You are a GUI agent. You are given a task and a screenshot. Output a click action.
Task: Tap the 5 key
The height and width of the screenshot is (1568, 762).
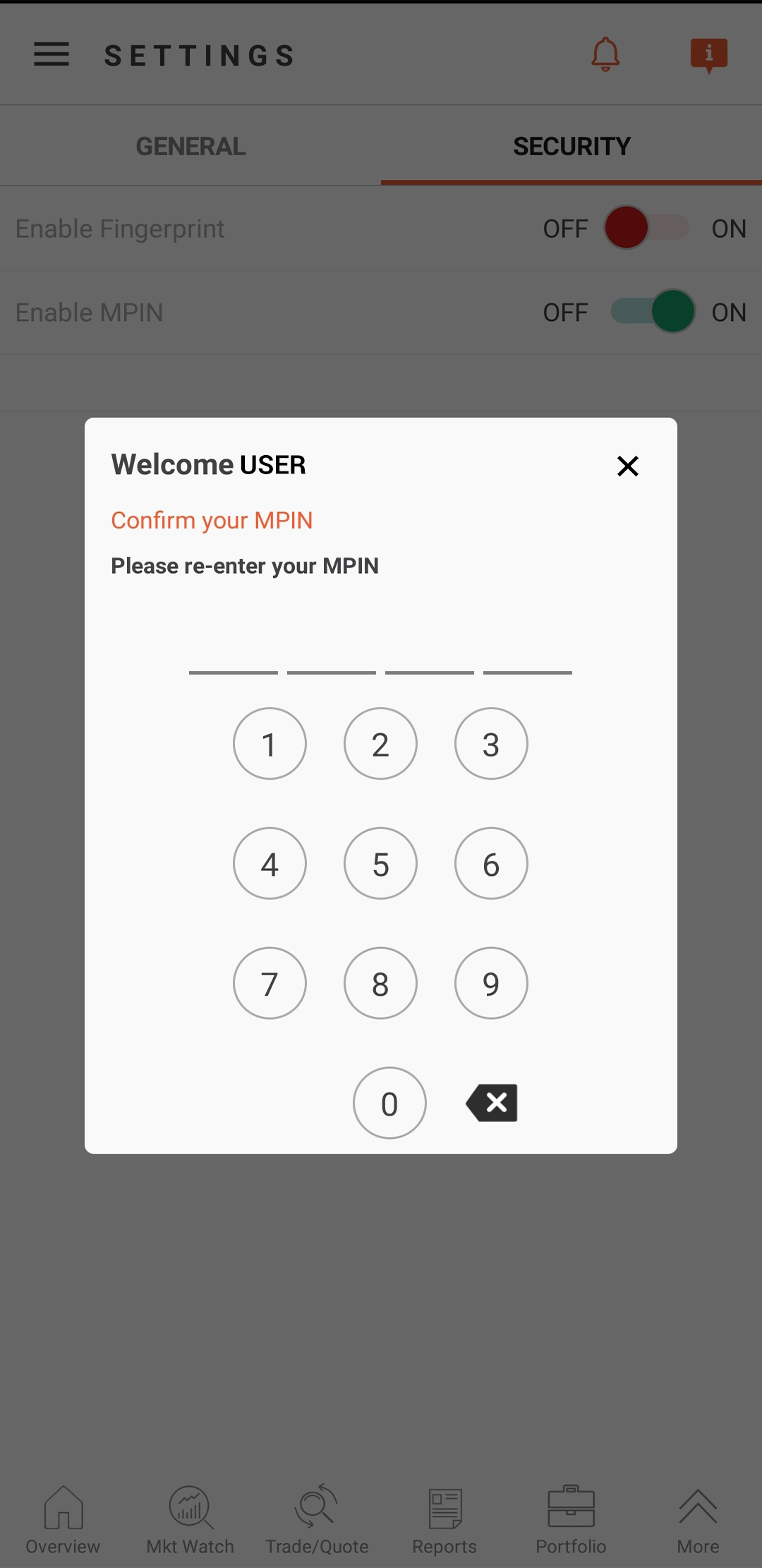380,863
